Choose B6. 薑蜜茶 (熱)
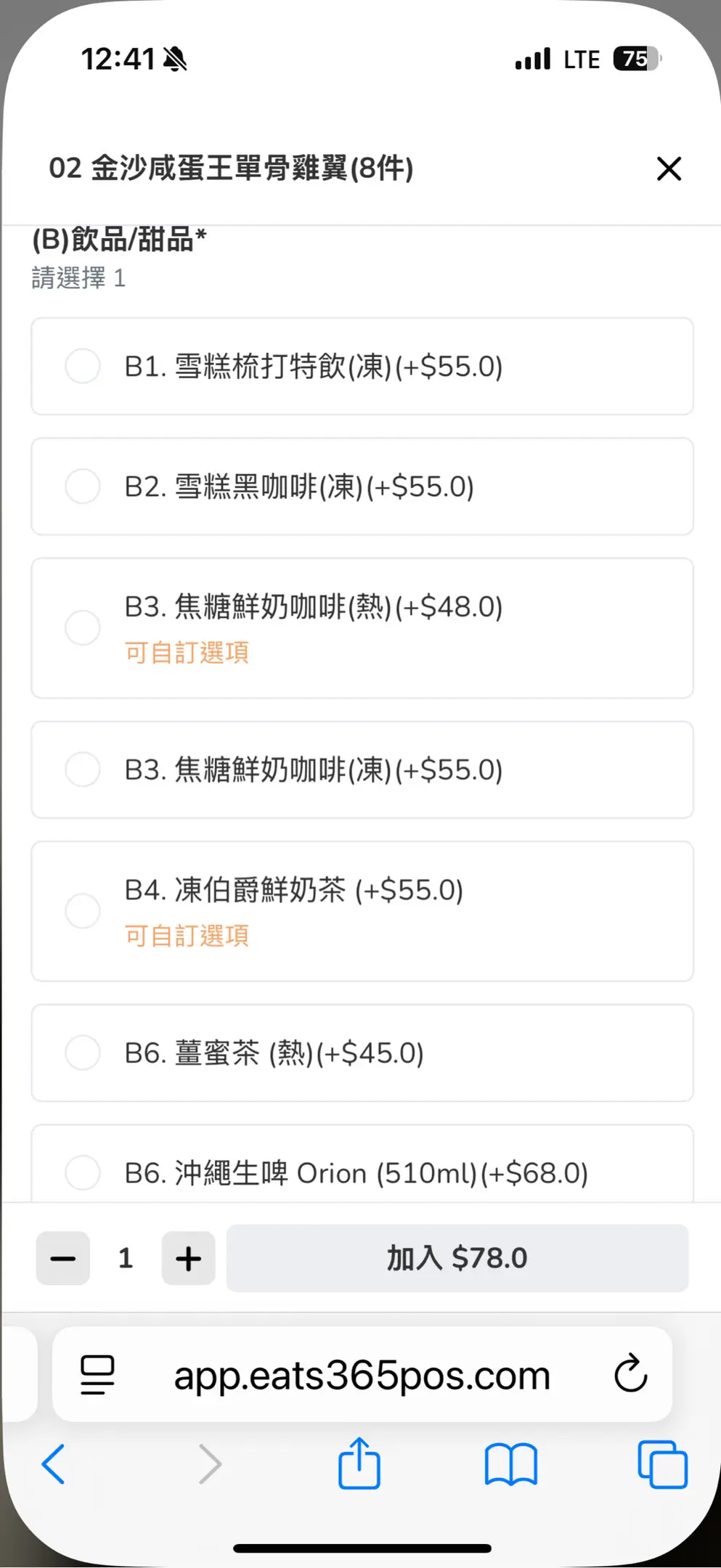The height and width of the screenshot is (1568, 721). tap(362, 1053)
